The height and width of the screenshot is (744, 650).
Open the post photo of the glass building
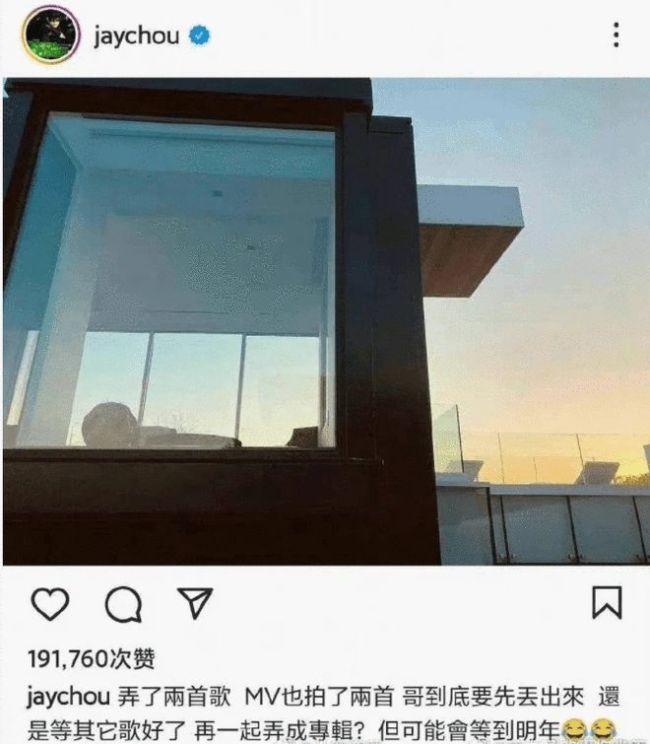pyautogui.click(x=325, y=320)
